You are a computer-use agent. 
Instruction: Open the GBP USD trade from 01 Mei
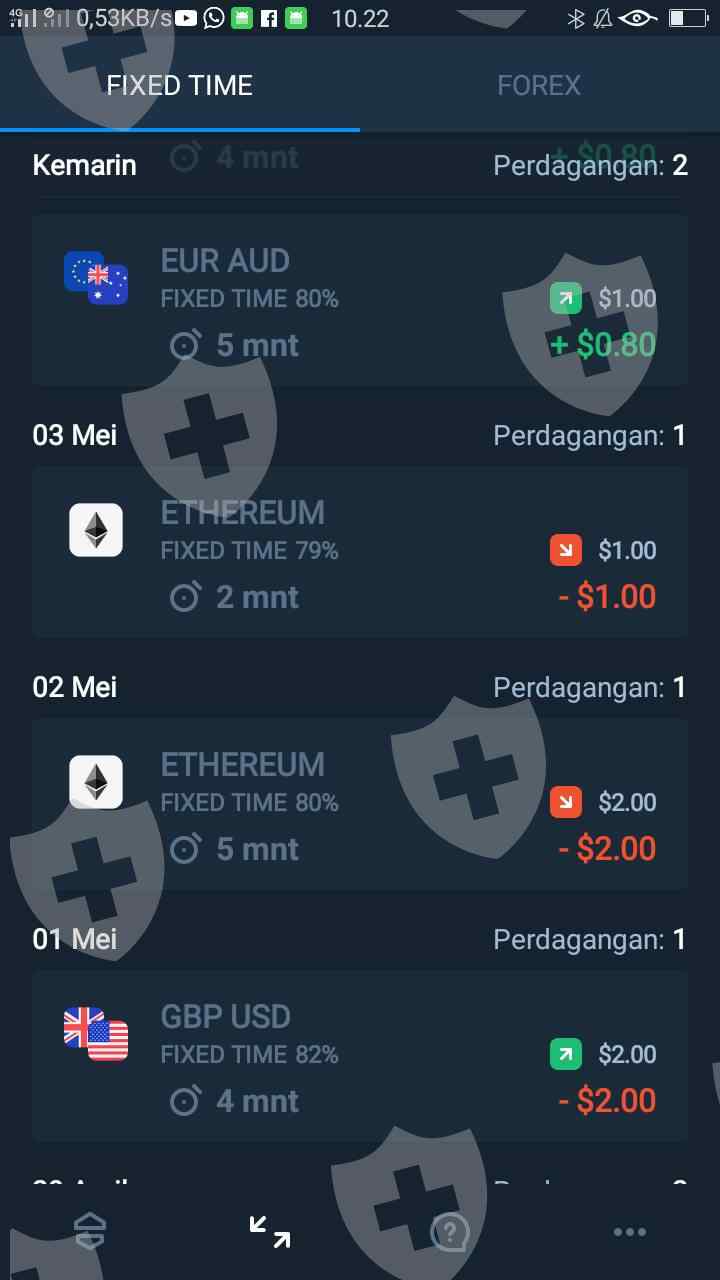[360, 1056]
